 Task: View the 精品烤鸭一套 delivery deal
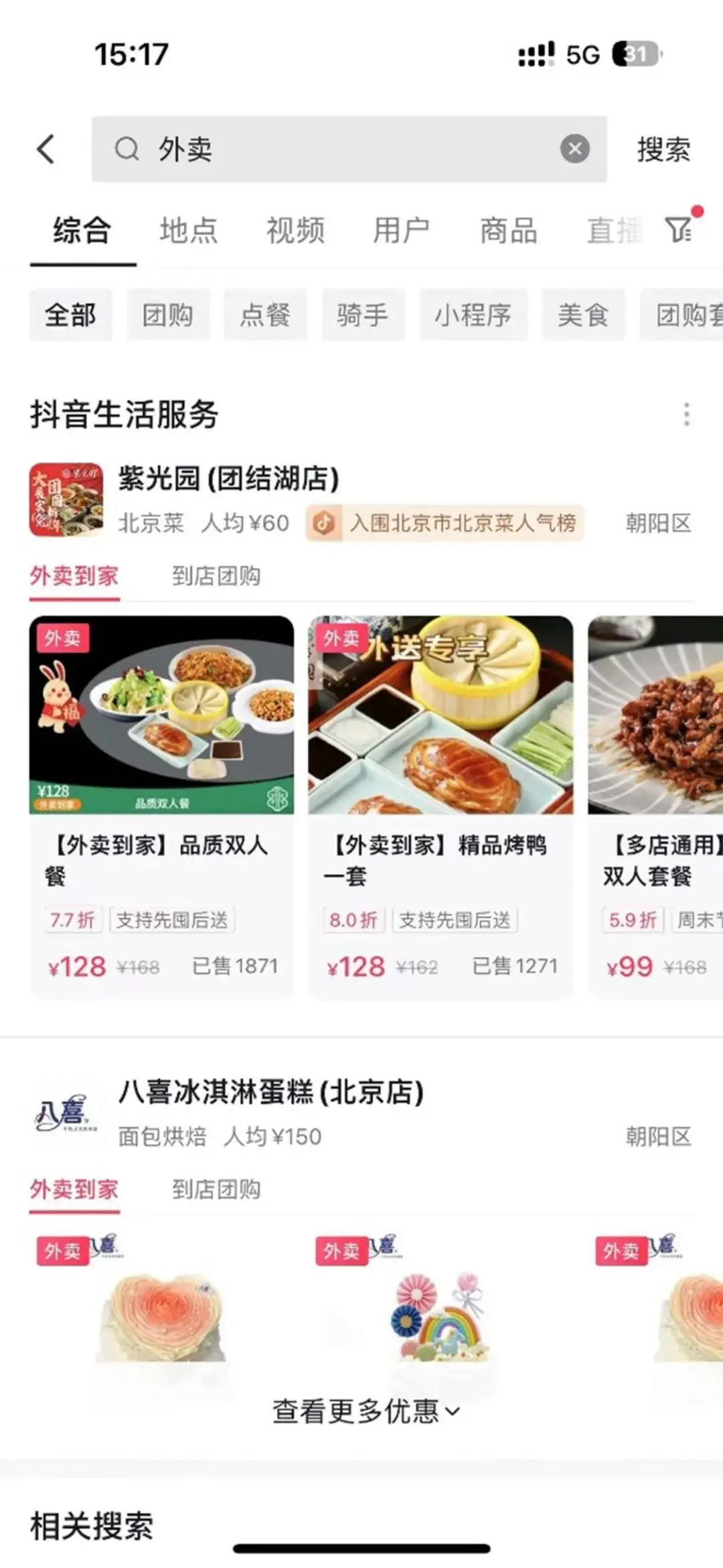[440, 807]
